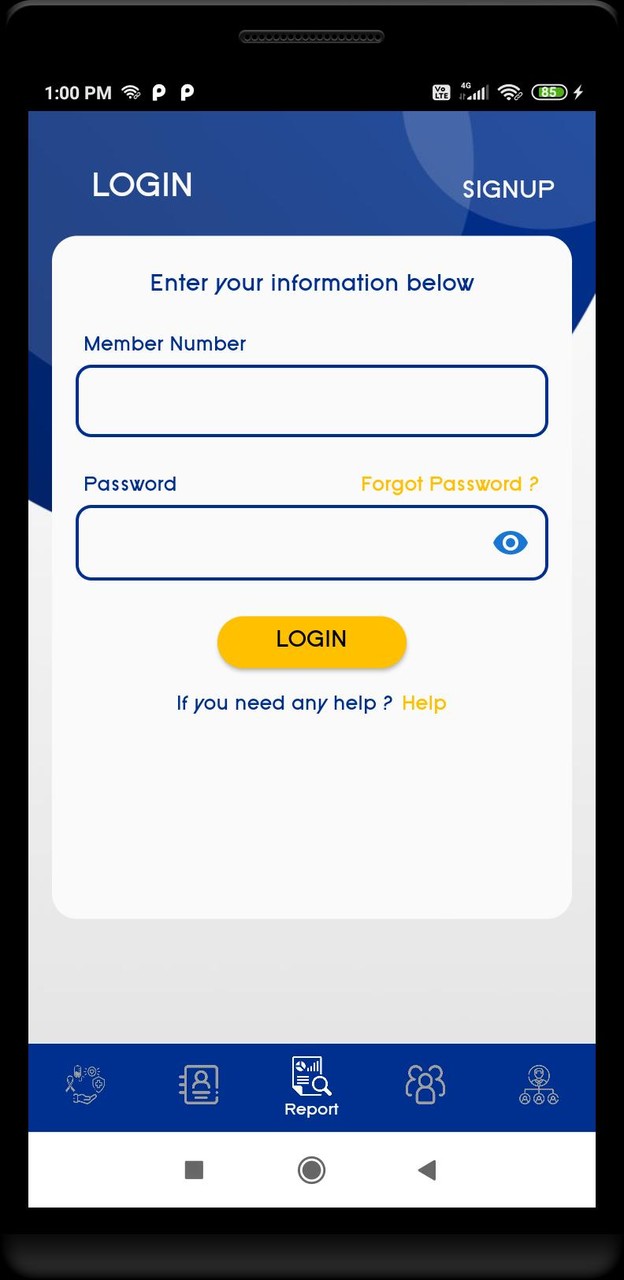Go back with system back button
This screenshot has height=1280, width=624.
click(427, 1170)
